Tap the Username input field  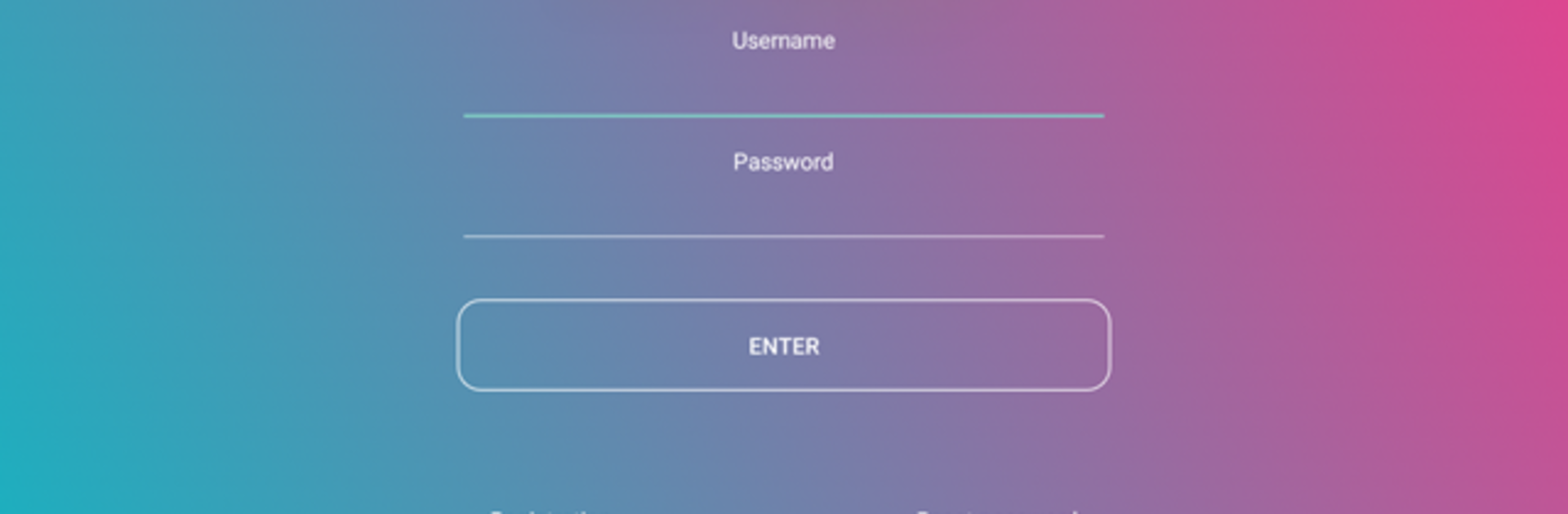783,91
